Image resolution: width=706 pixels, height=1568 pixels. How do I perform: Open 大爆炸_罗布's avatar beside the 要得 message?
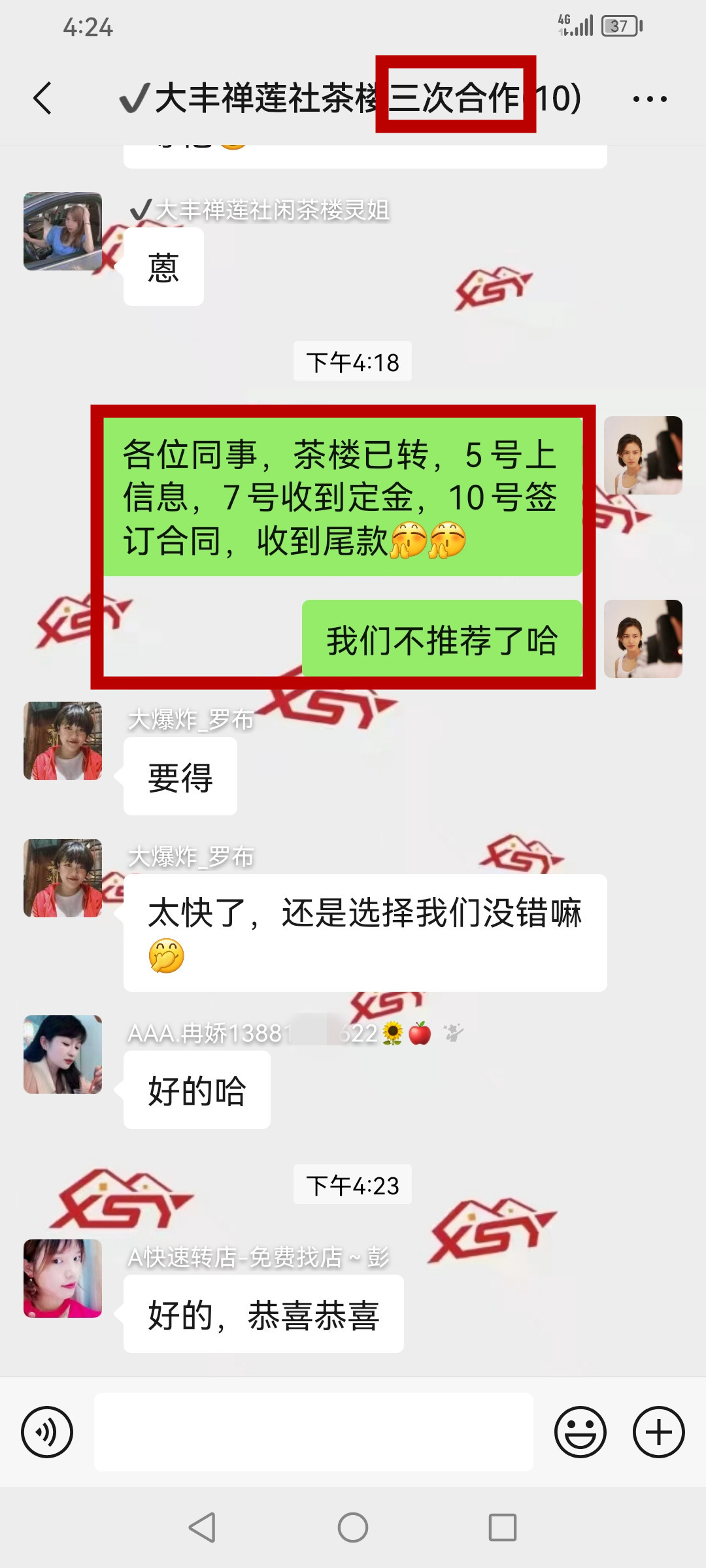click(63, 741)
